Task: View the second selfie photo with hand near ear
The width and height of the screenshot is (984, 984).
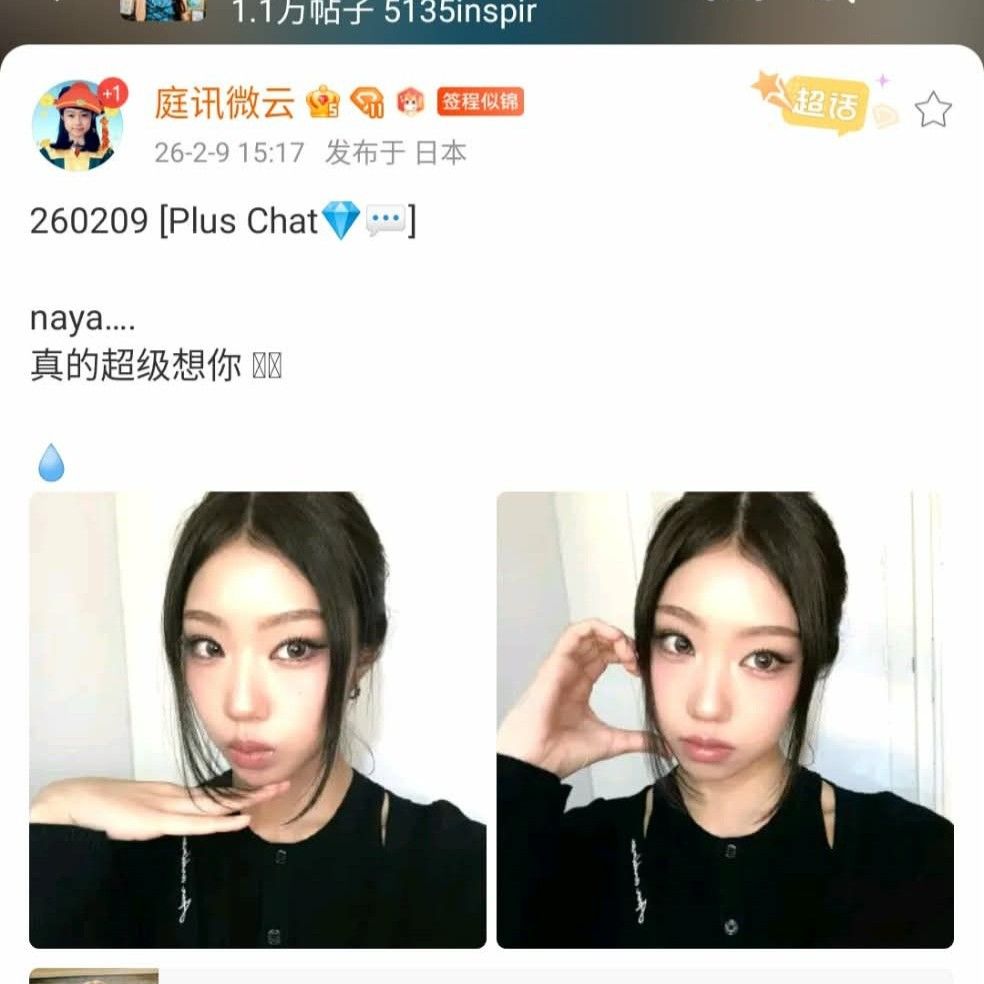Action: [725, 719]
